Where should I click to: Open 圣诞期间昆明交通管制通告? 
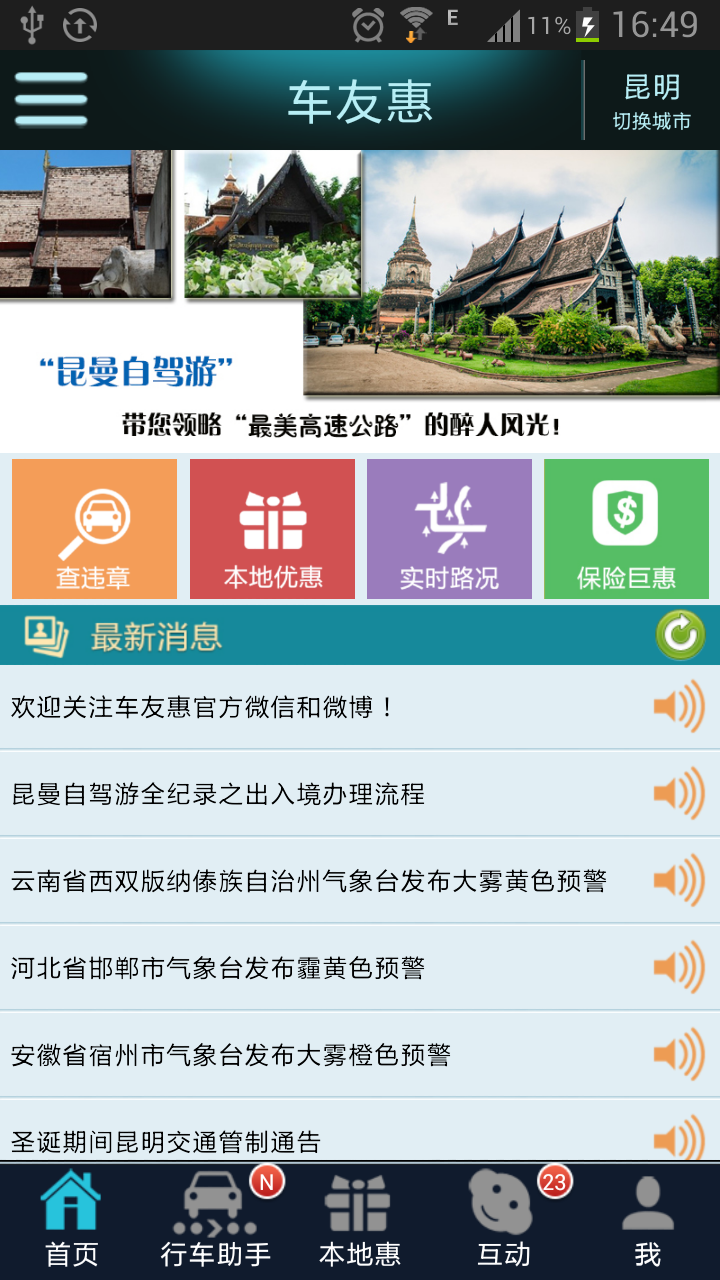(x=360, y=1132)
